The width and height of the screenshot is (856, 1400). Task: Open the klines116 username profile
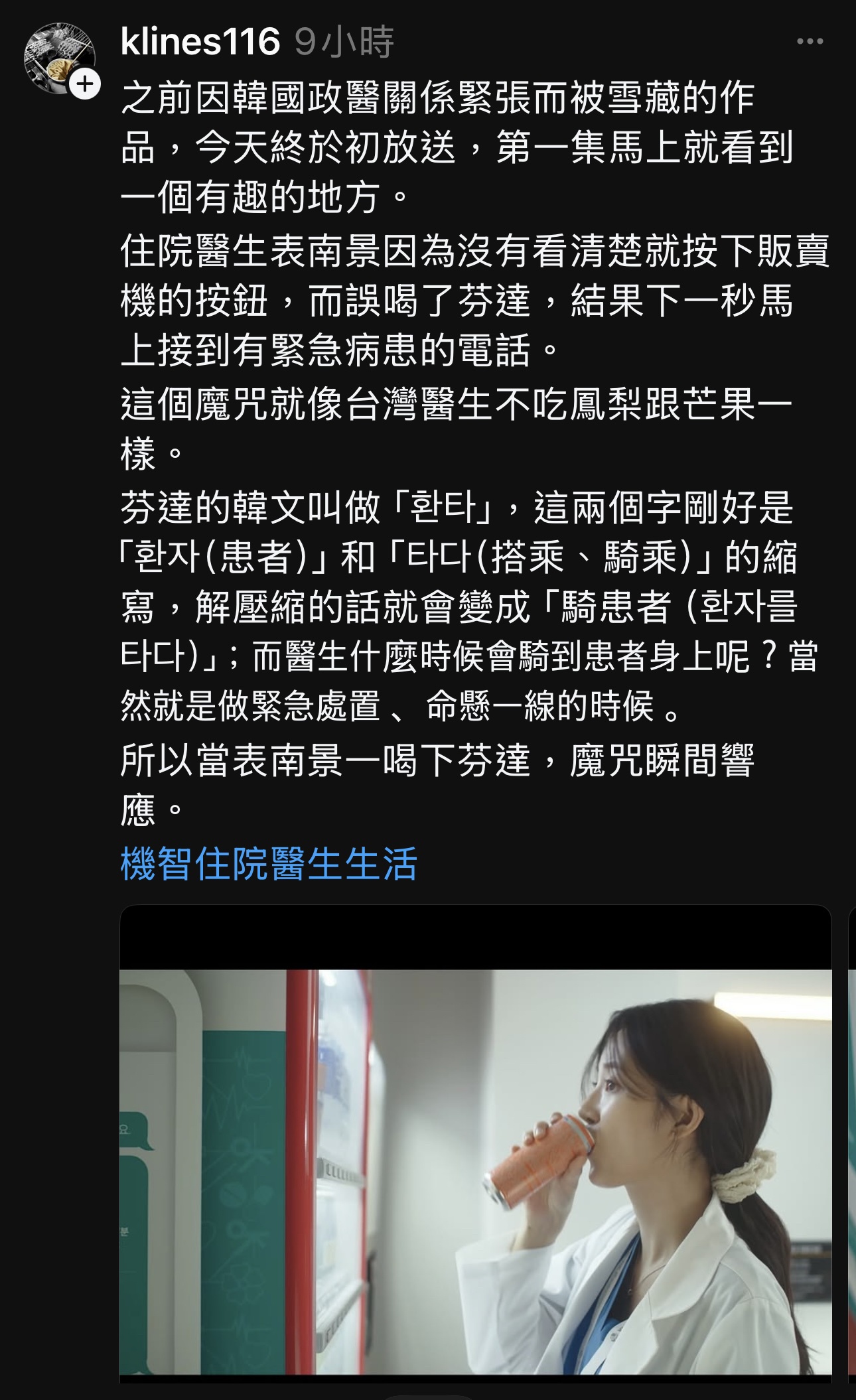click(200, 42)
